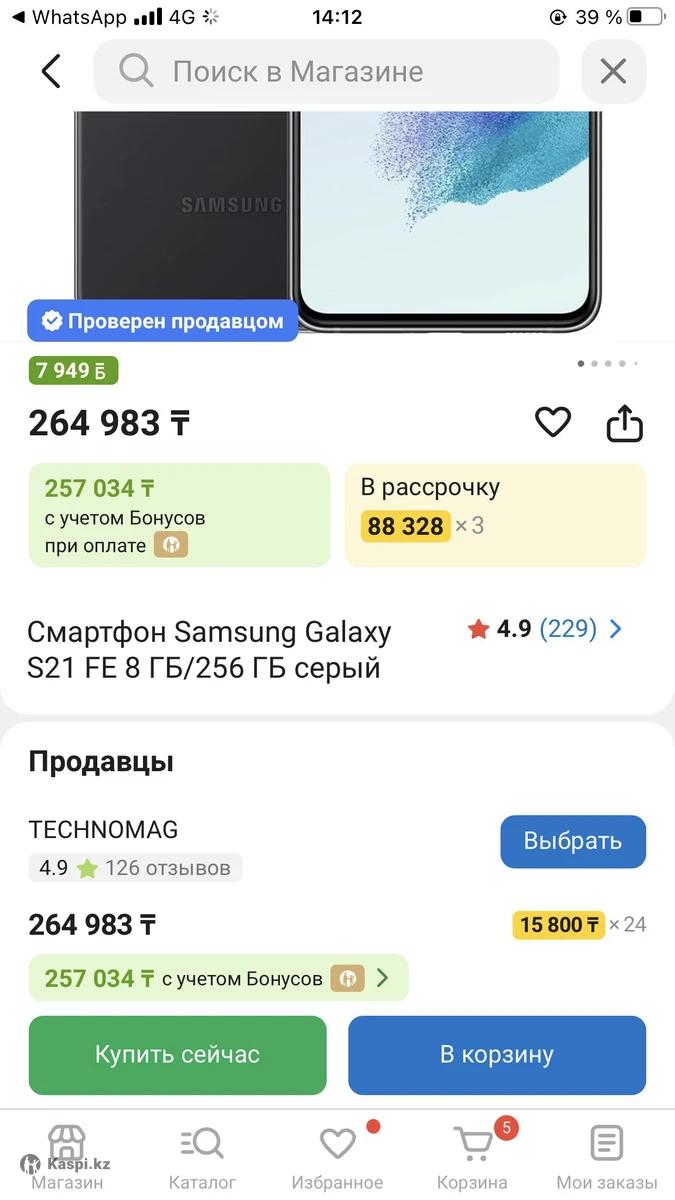Add the phone to cart via В корзину

(x=497, y=1055)
